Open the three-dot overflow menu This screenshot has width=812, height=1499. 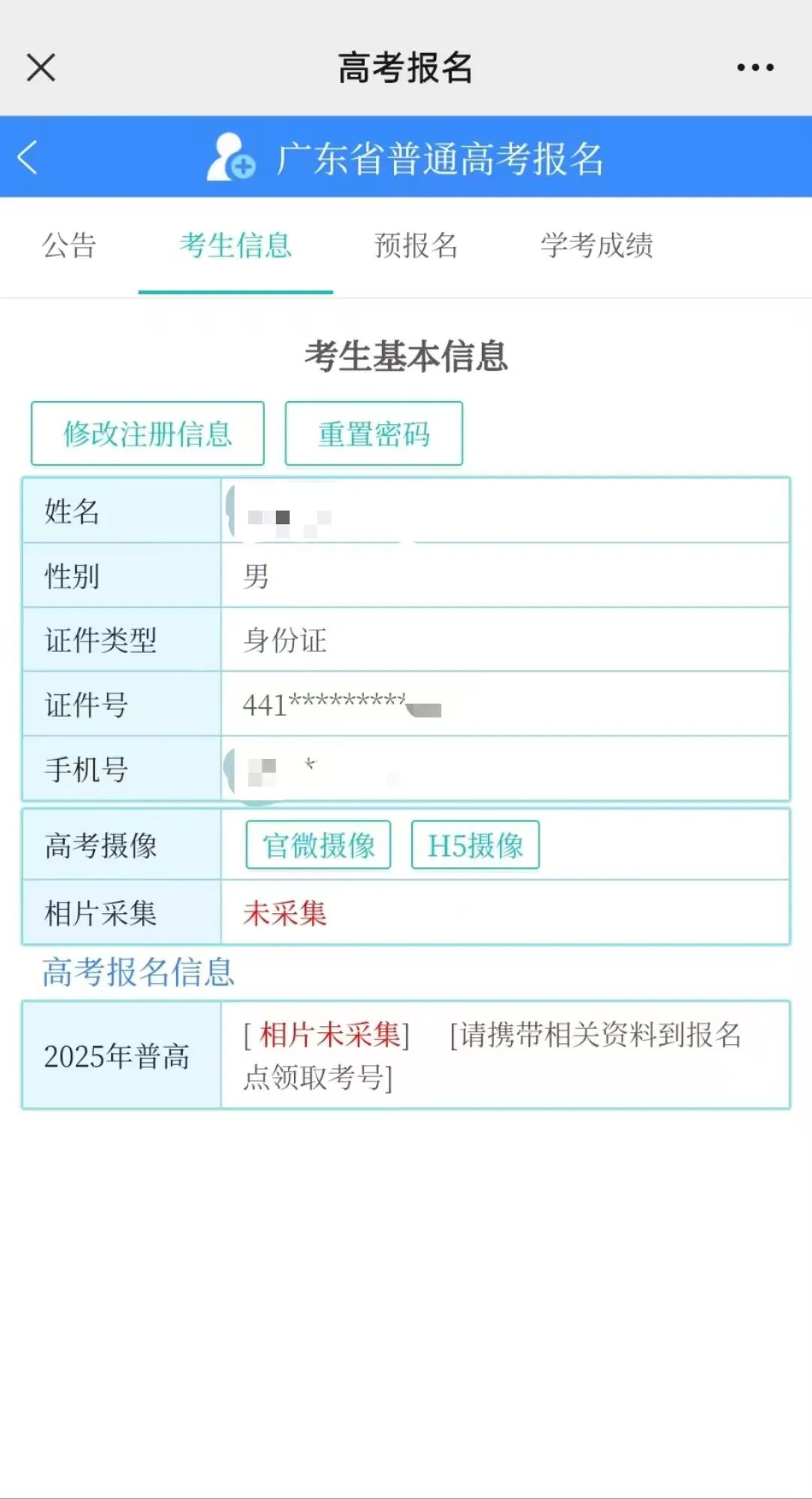tap(755, 68)
